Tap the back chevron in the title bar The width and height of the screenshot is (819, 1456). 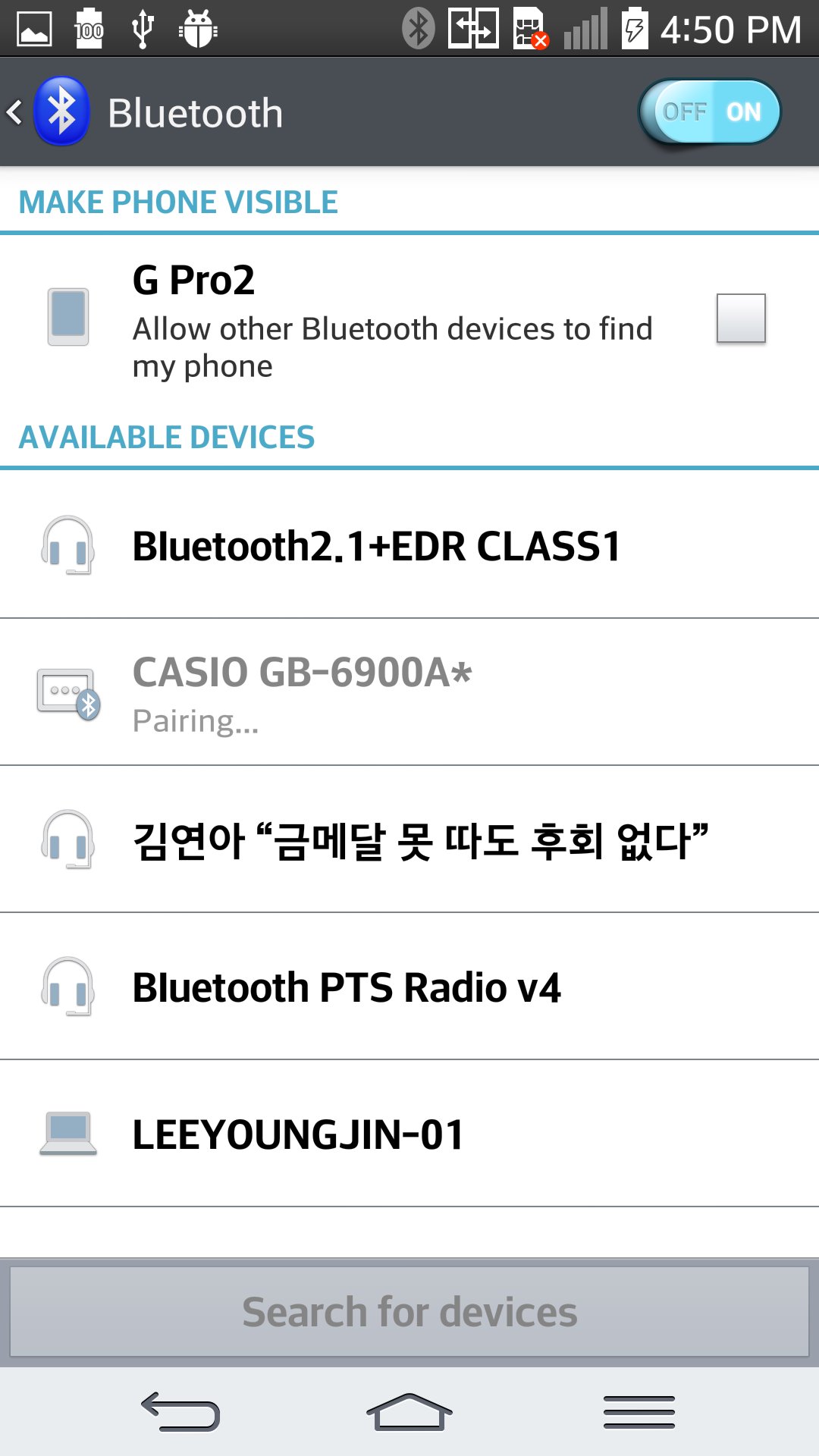(14, 111)
